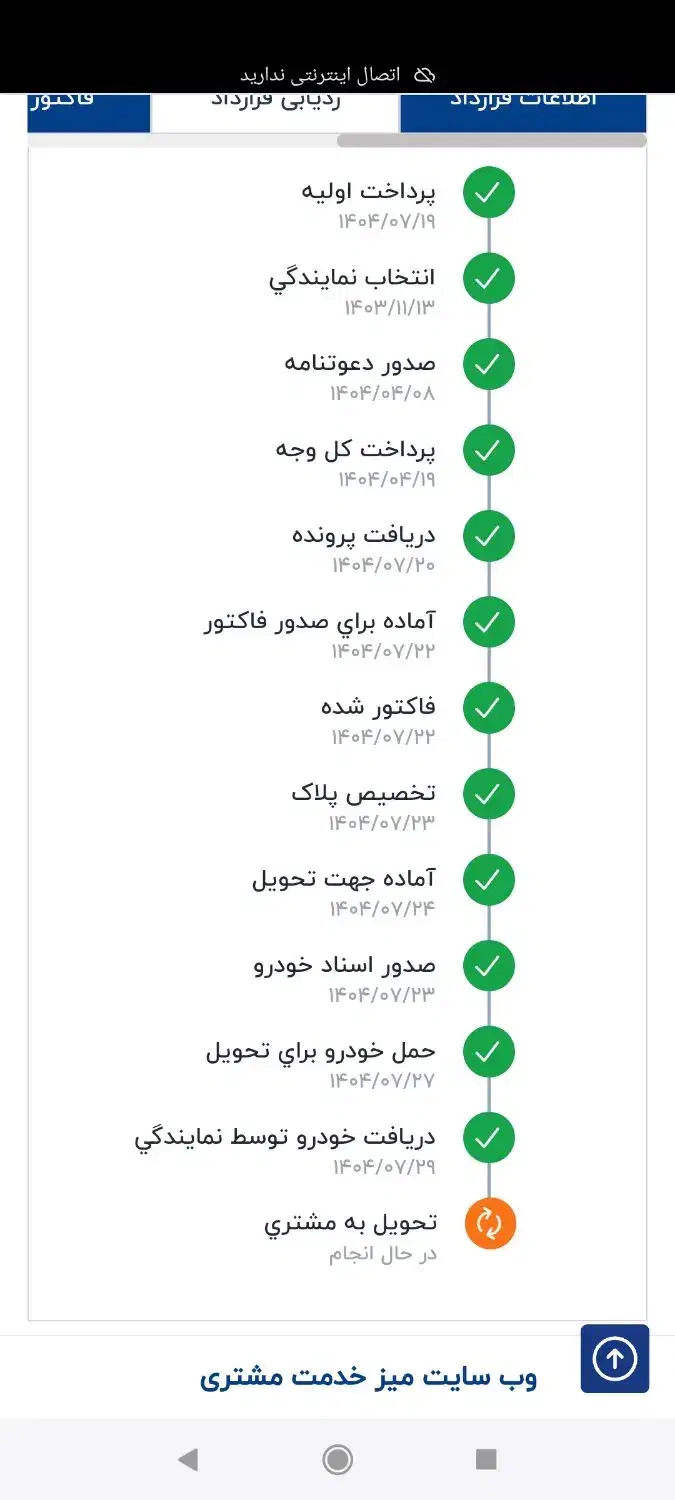Open the وب سایت میز خدمت مشتری link
Screen dimensions: 675x1500
click(x=368, y=1377)
